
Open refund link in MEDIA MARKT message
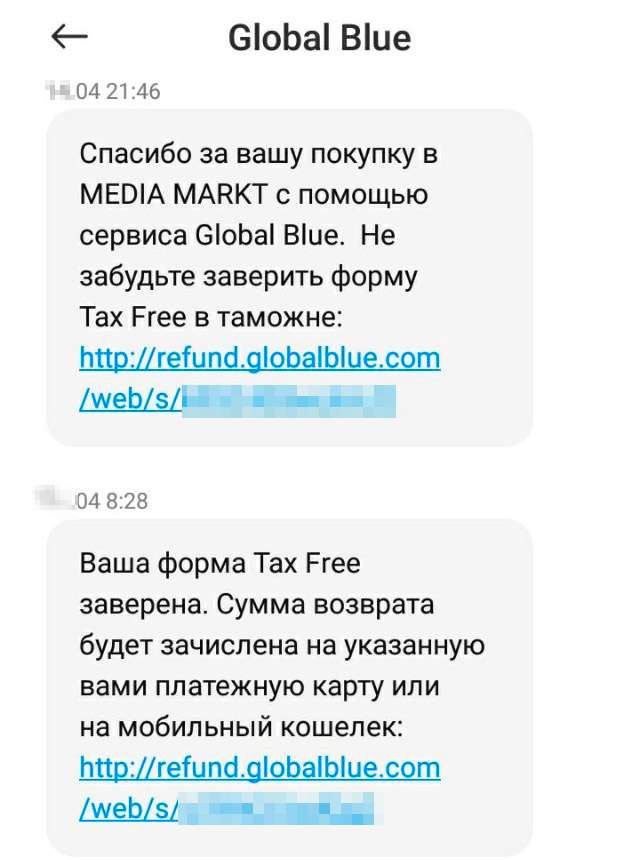point(259,358)
